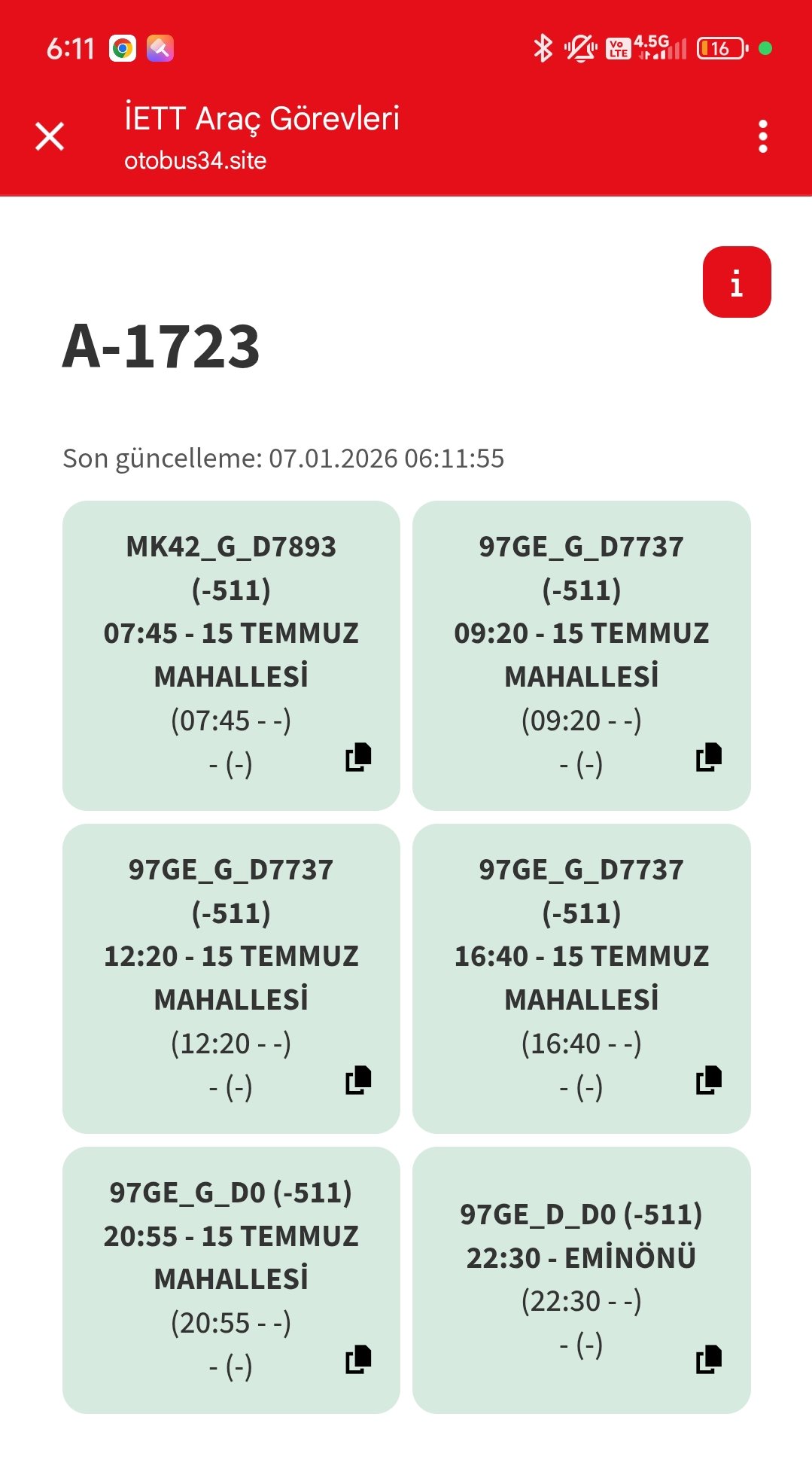Tap the red info button

point(736,282)
